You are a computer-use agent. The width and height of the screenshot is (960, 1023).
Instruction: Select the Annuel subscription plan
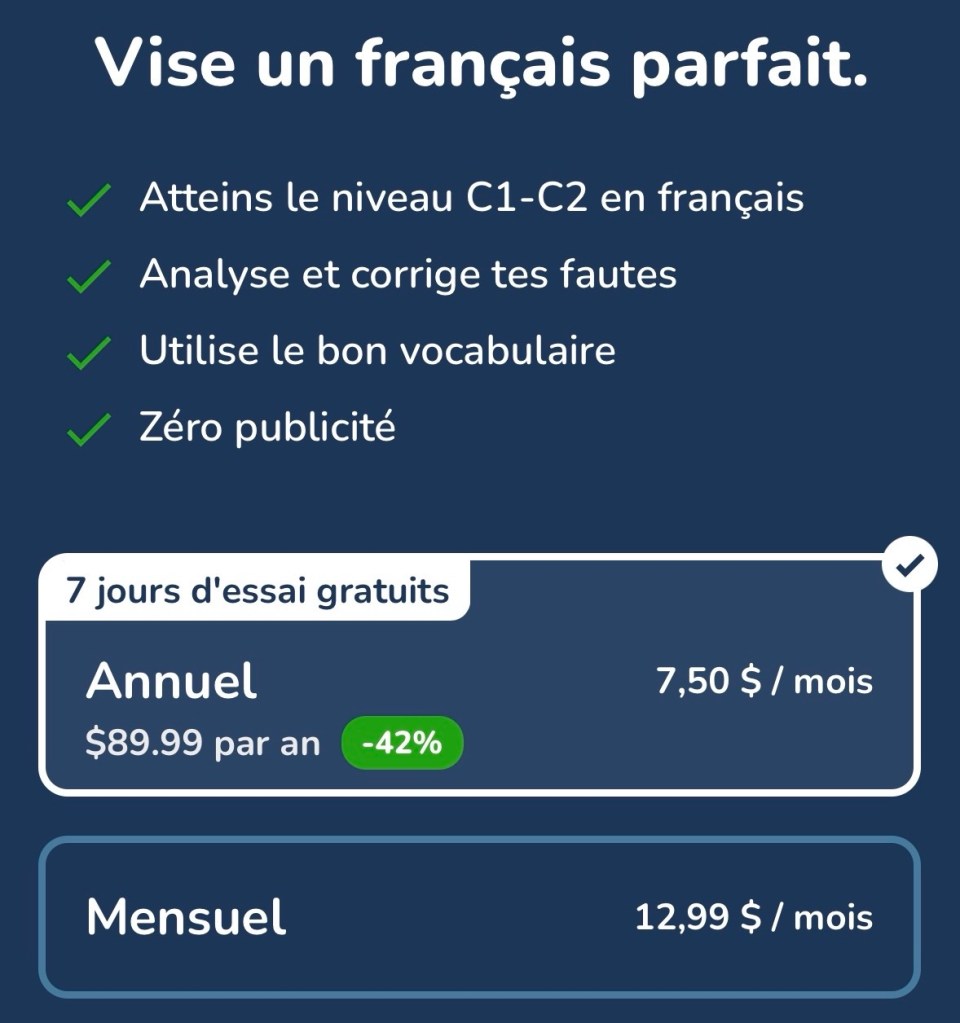click(478, 700)
